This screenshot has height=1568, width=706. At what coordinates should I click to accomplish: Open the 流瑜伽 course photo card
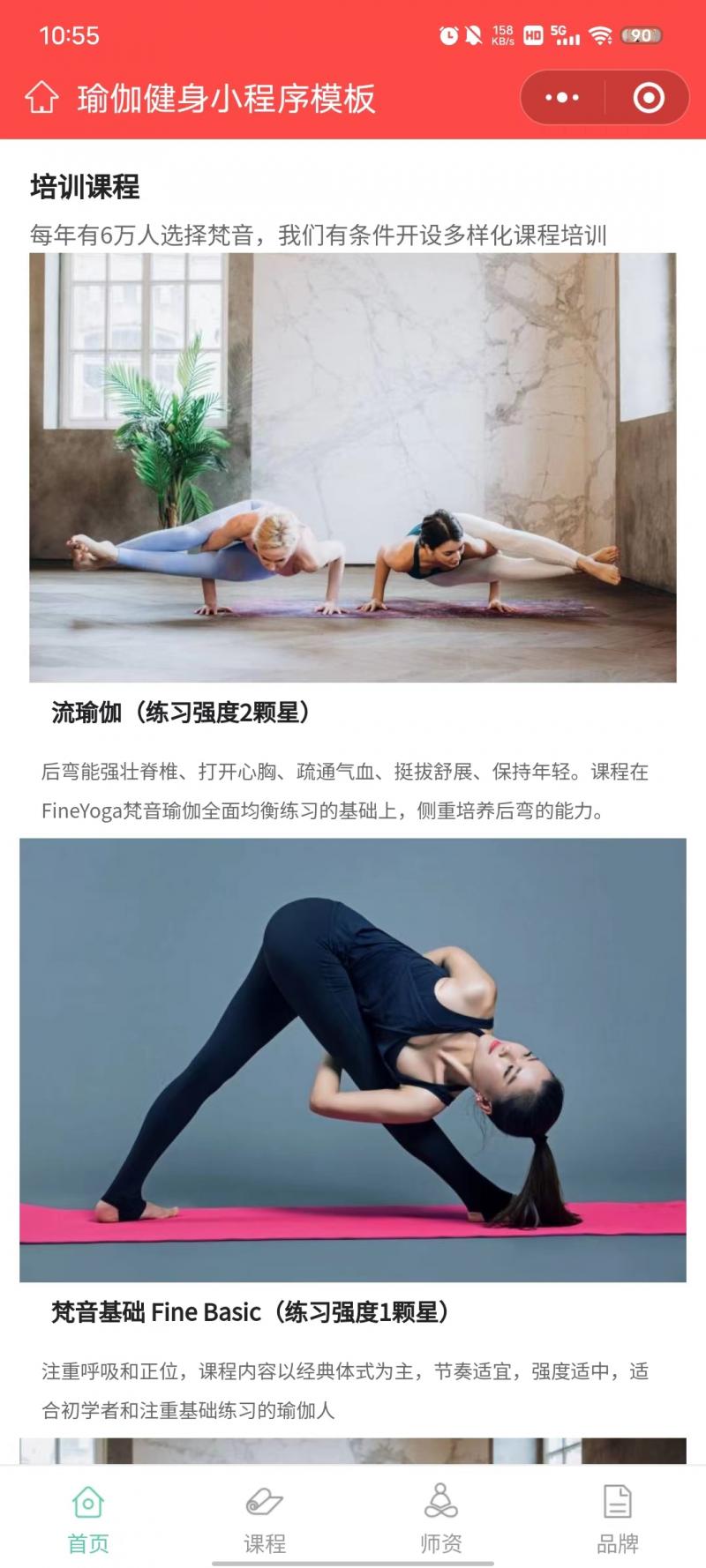[x=353, y=467]
